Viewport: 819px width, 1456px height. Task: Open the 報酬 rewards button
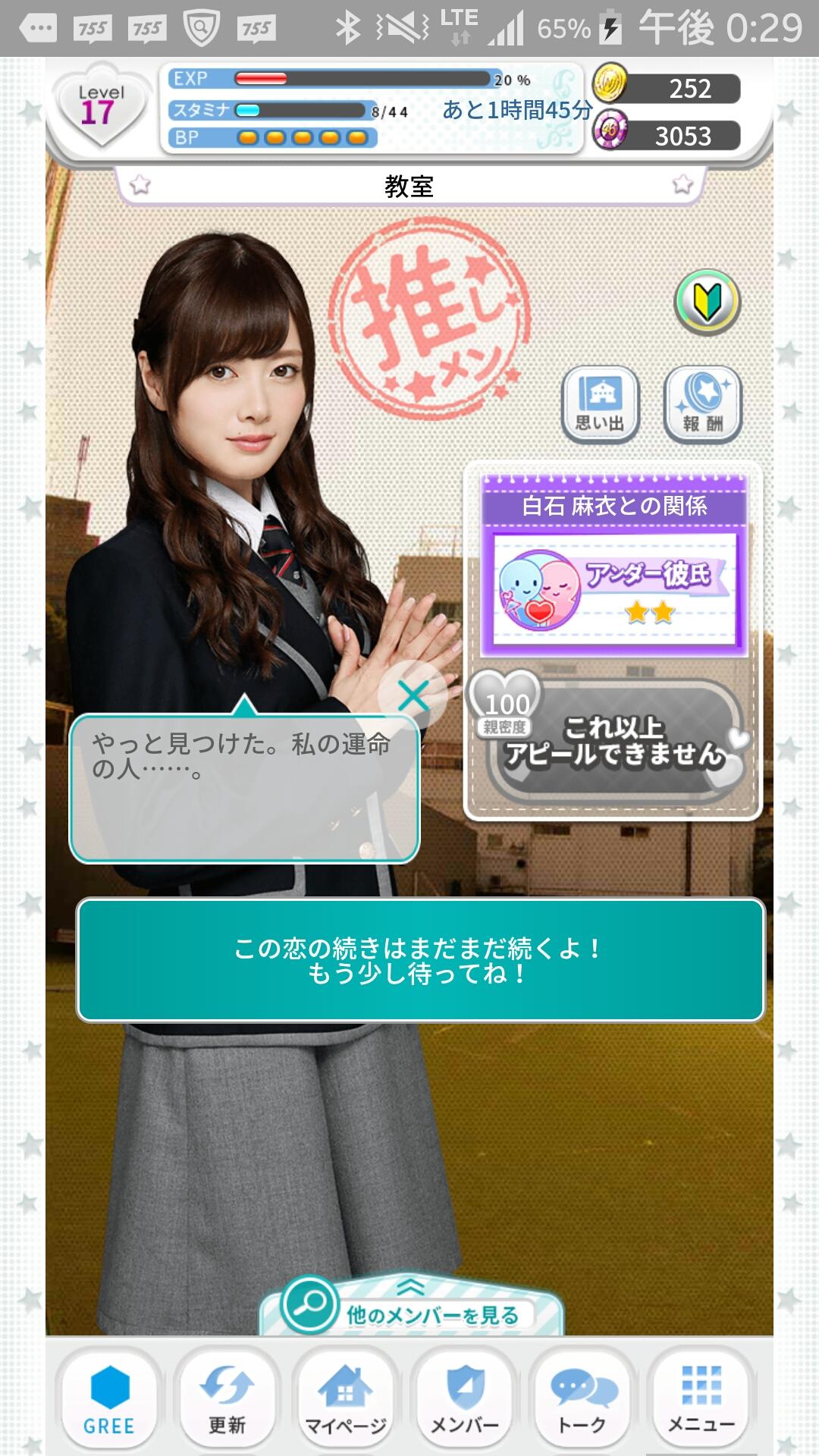702,404
